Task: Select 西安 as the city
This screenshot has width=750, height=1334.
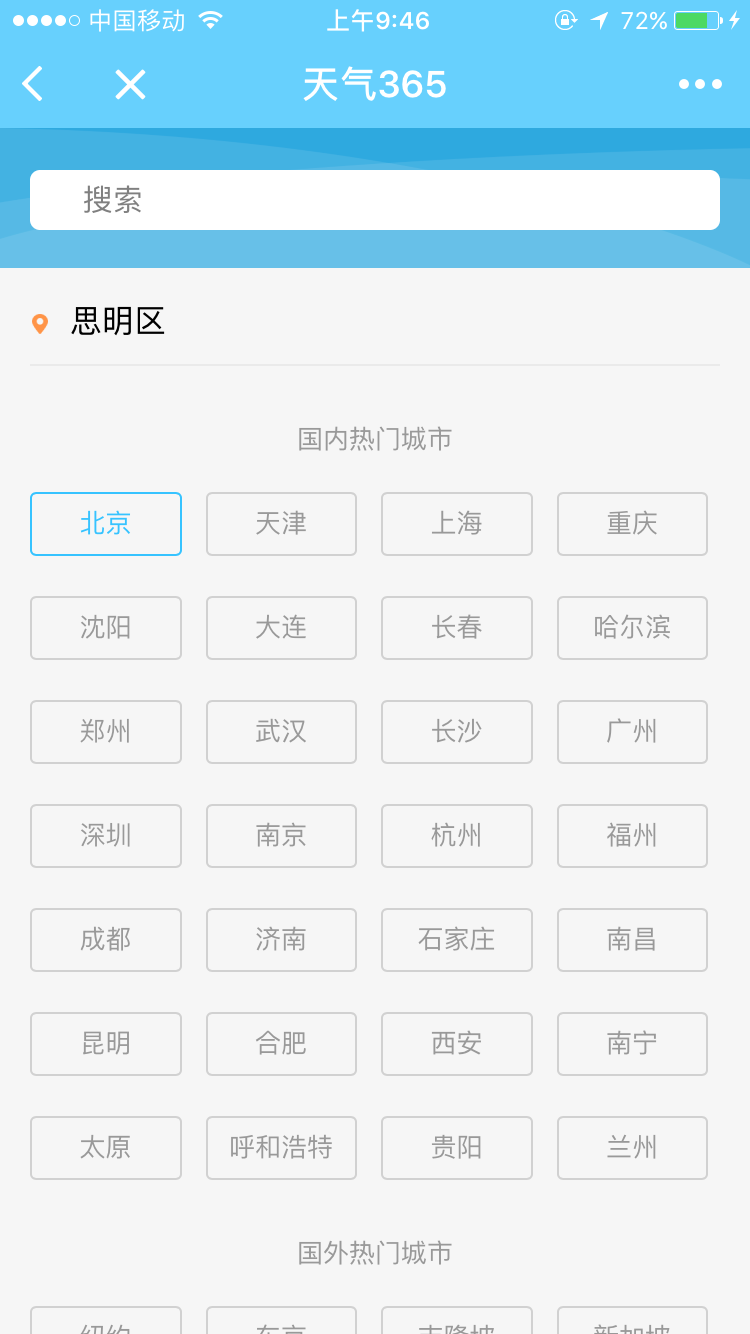Action: (457, 1044)
